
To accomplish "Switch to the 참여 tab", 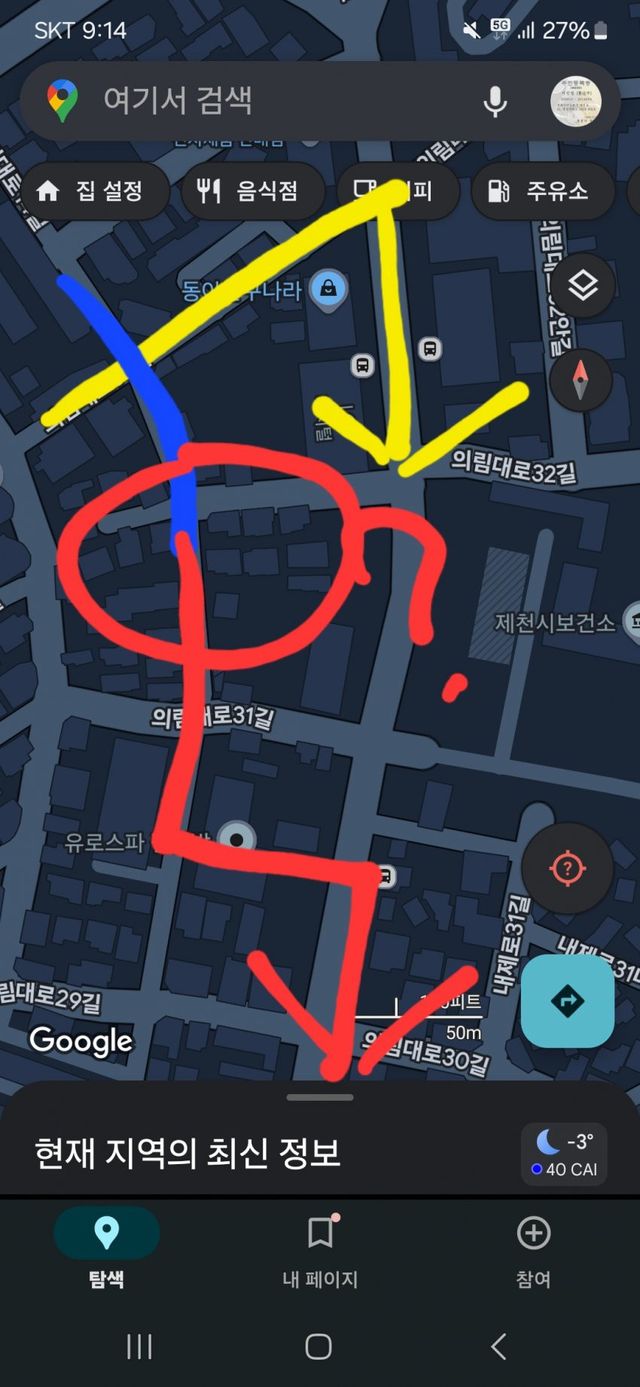I will pos(533,1248).
